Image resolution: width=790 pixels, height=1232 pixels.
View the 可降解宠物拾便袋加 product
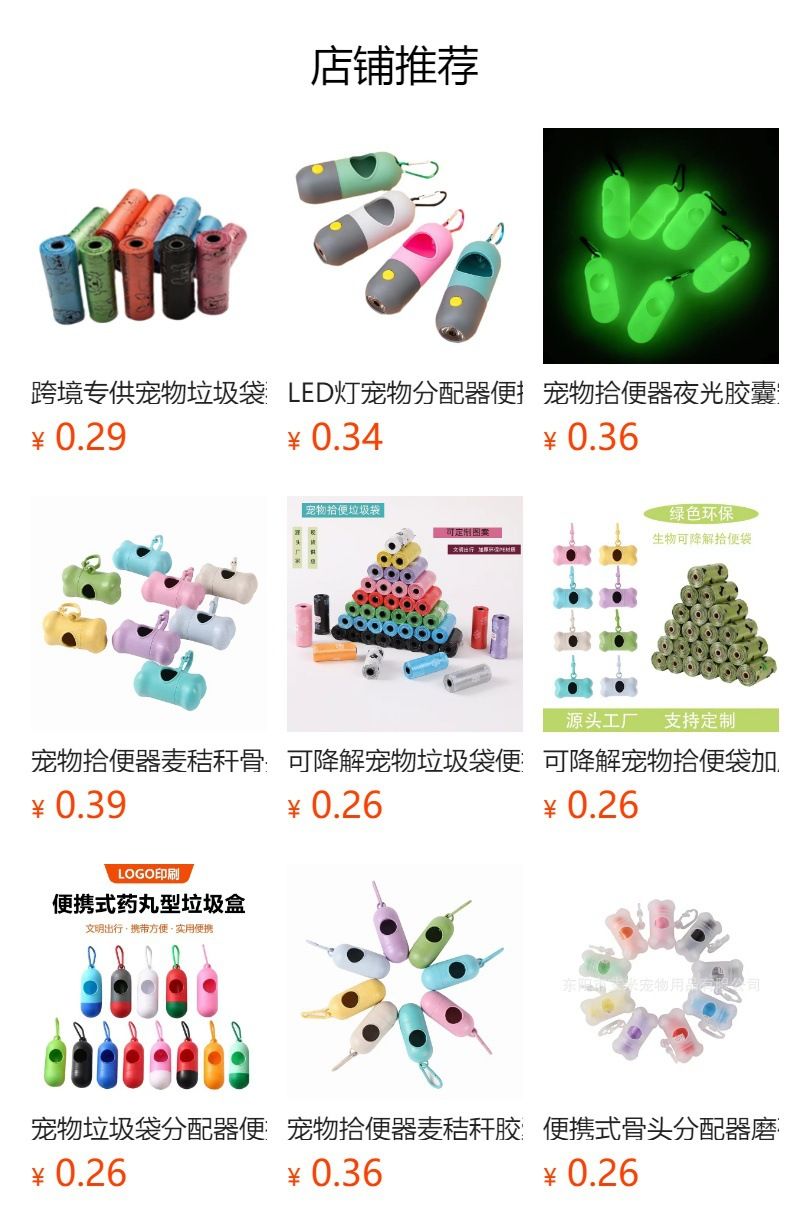click(661, 660)
